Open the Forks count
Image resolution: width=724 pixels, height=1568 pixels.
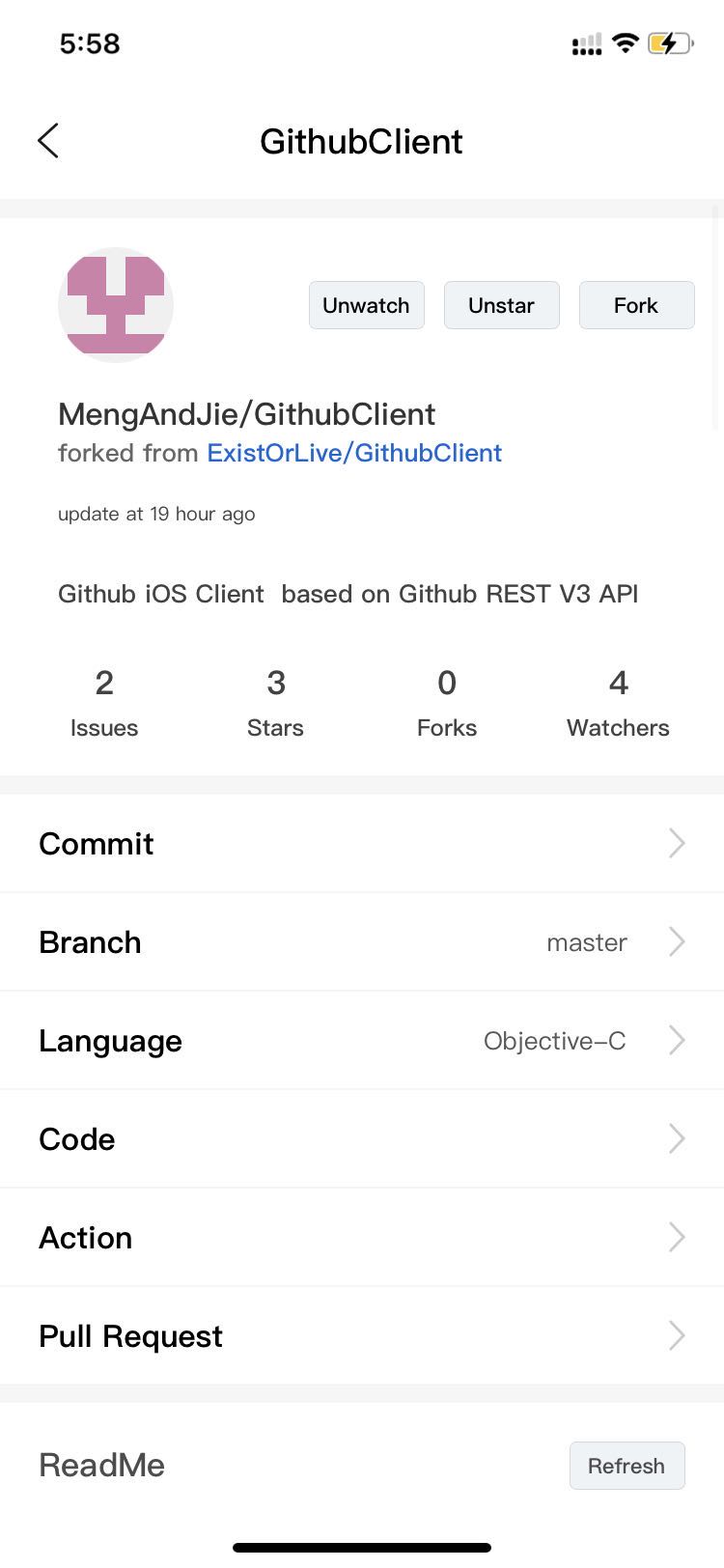447,703
